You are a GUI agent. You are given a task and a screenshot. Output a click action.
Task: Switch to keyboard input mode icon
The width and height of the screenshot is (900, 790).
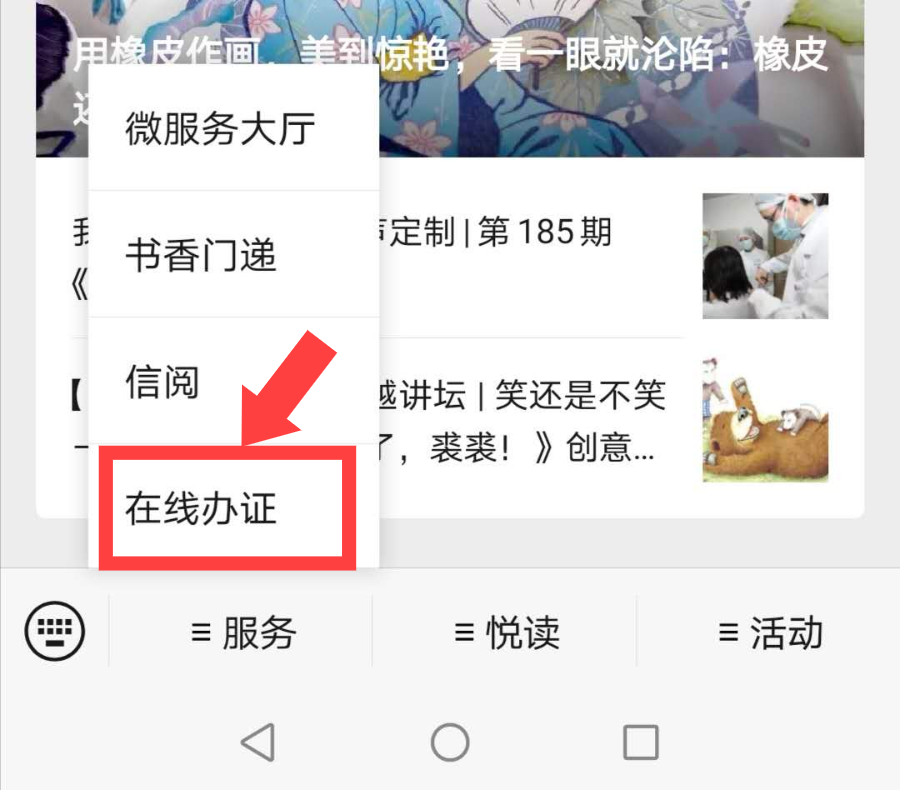(x=55, y=632)
